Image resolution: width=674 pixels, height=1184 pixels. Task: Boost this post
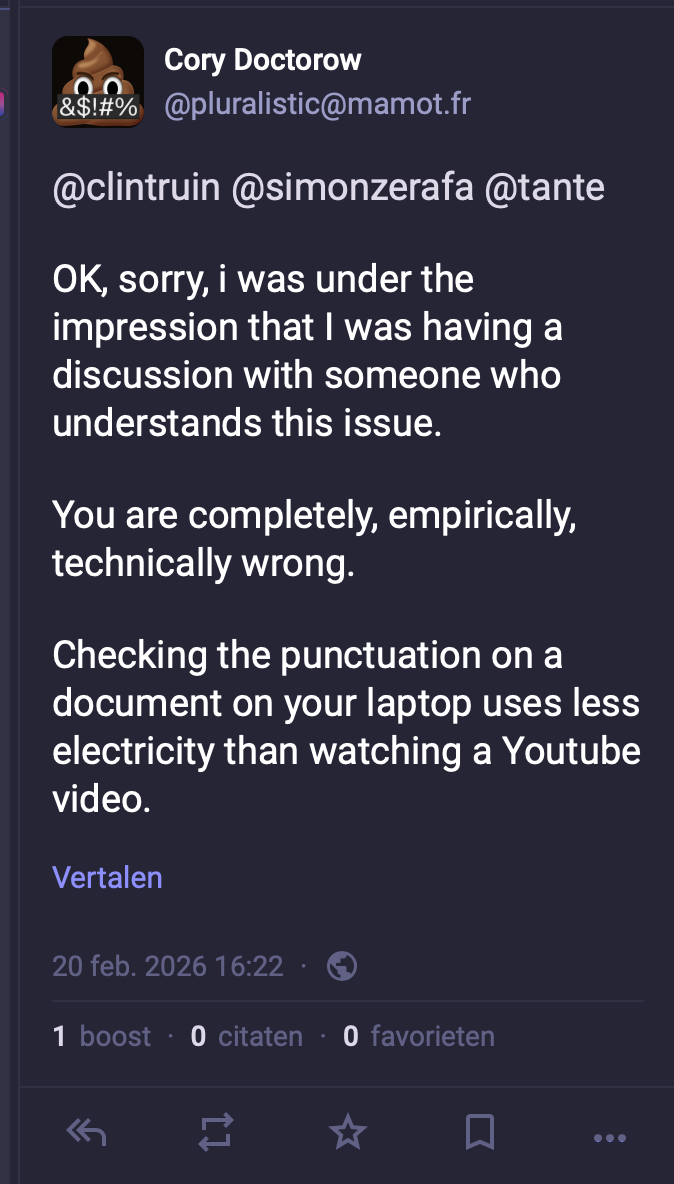[216, 1133]
